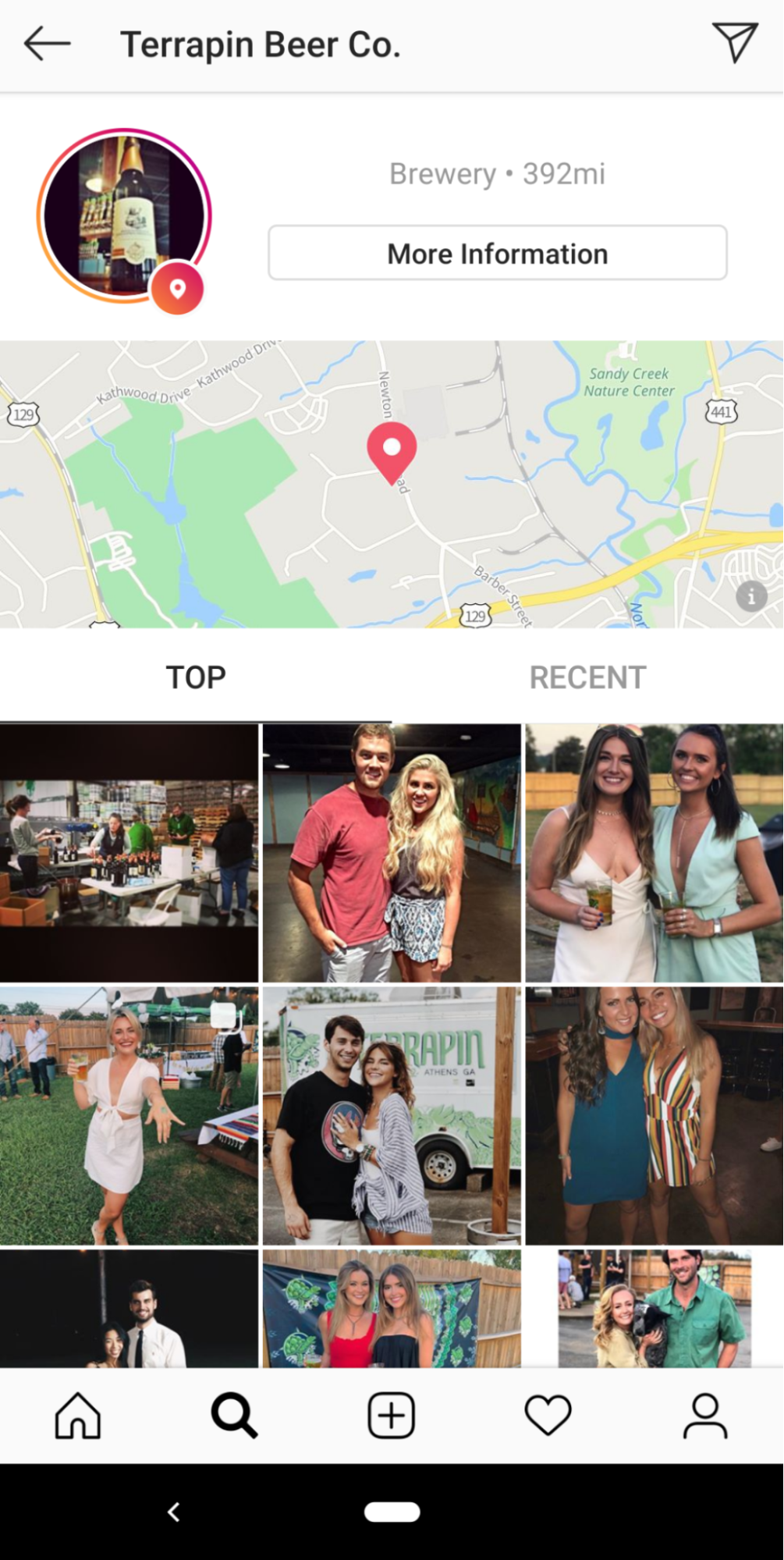The height and width of the screenshot is (1560, 784).
Task: Share this location via direct message
Action: (x=734, y=42)
